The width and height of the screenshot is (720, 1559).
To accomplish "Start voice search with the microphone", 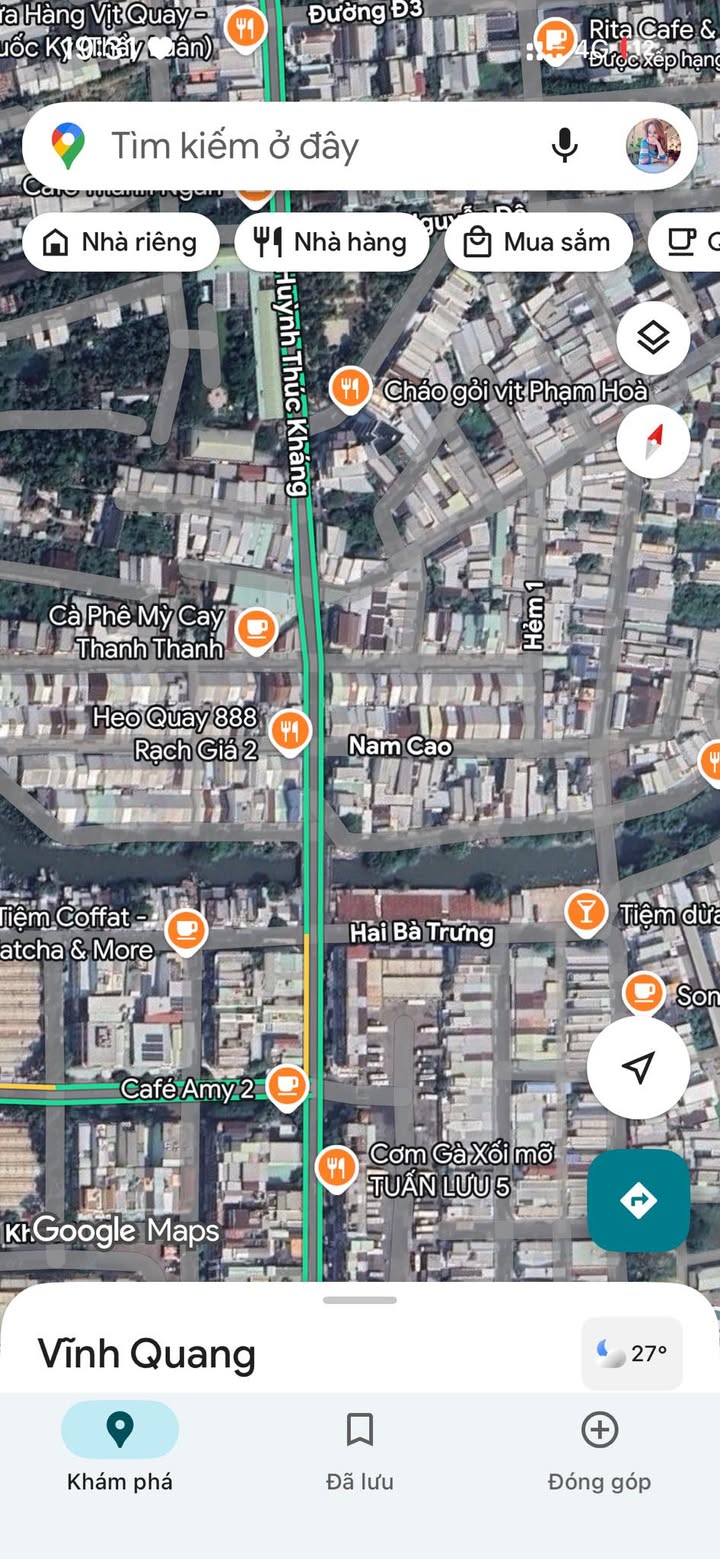I will click(565, 146).
